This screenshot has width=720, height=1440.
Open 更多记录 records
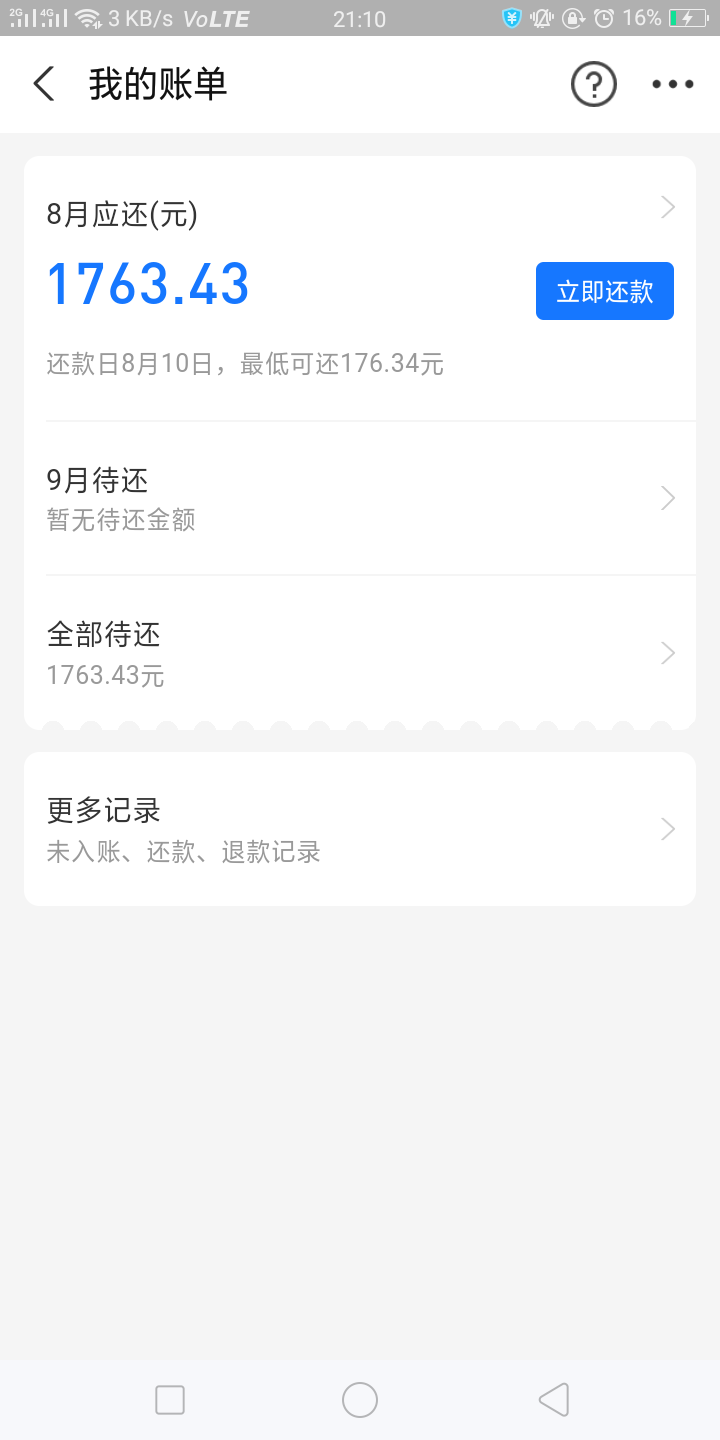[x=360, y=829]
